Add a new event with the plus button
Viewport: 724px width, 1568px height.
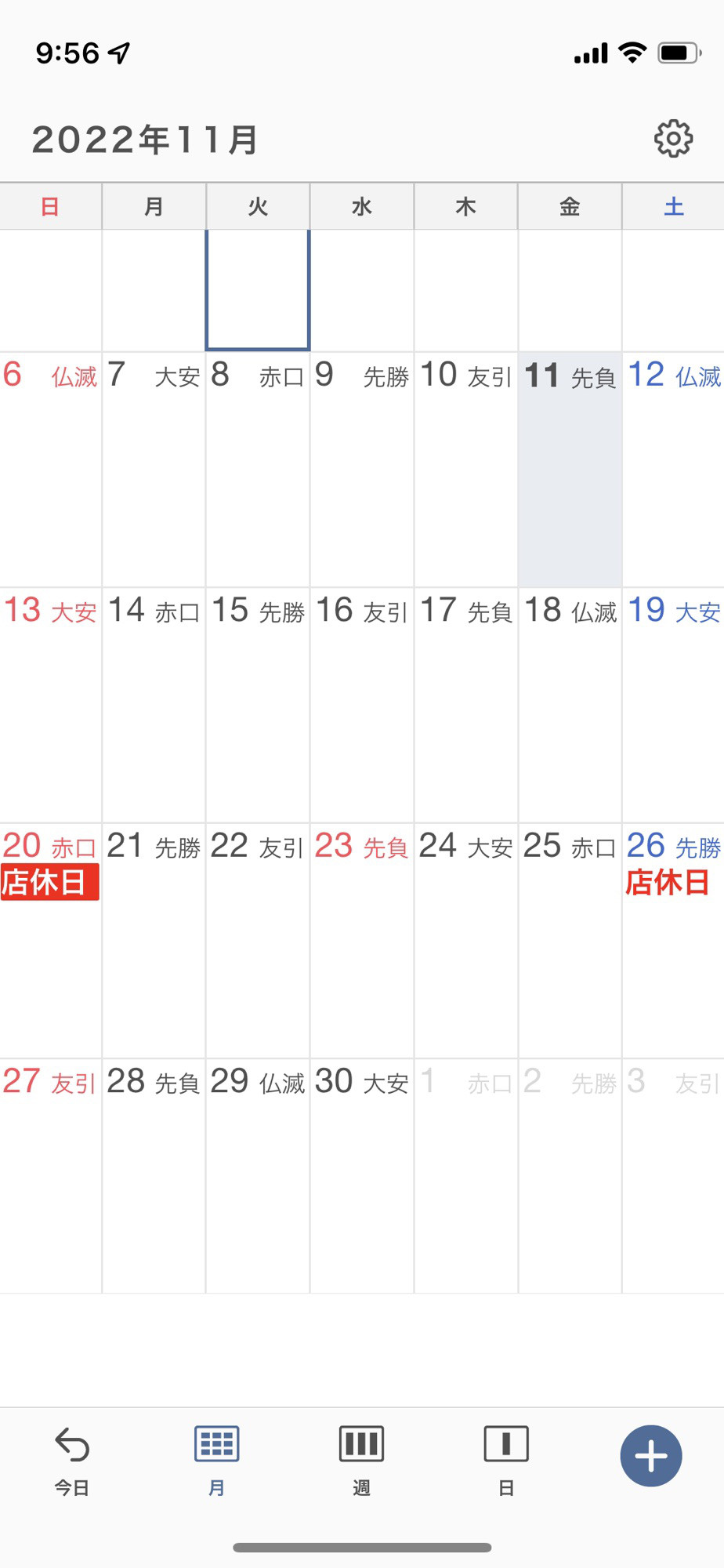click(651, 1456)
